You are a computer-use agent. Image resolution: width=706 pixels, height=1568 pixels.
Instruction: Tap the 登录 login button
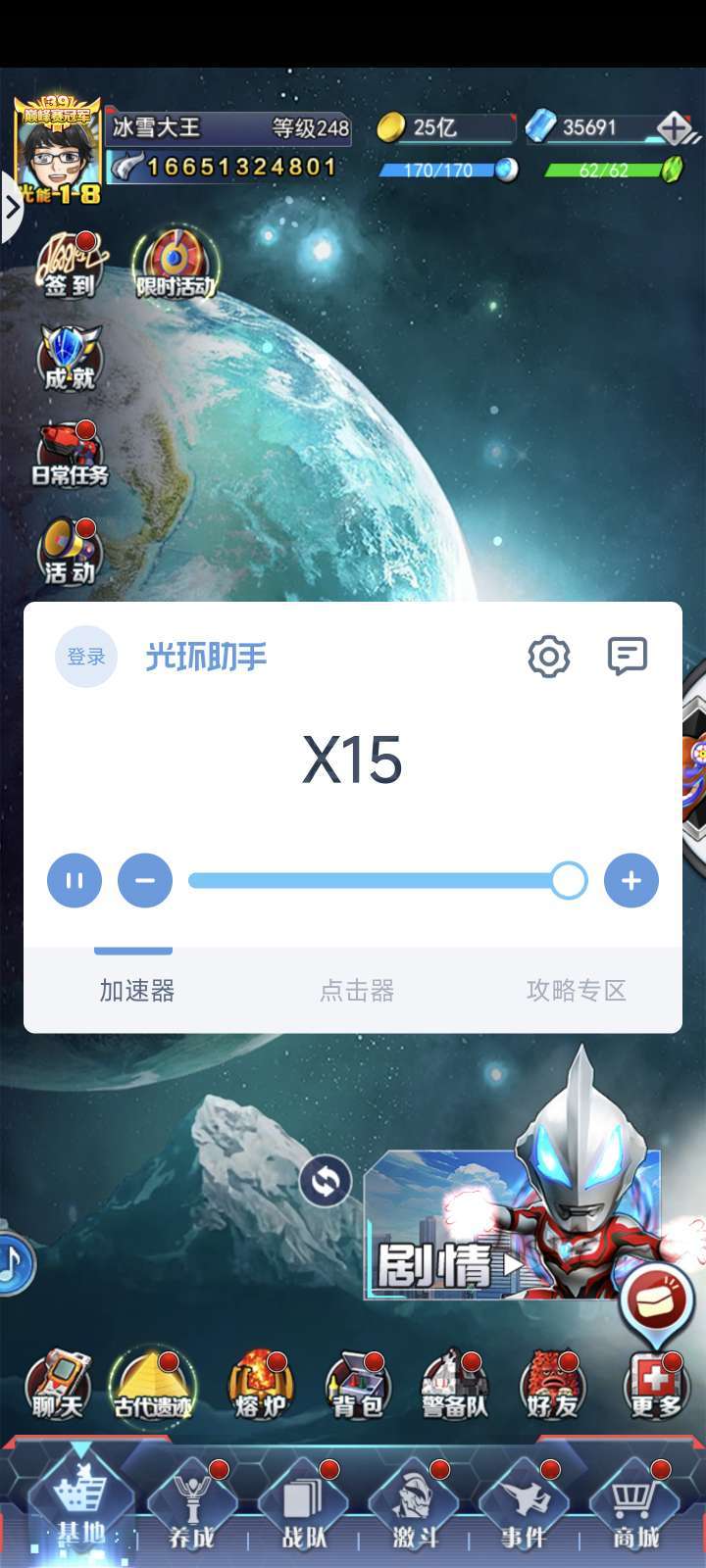coord(86,657)
